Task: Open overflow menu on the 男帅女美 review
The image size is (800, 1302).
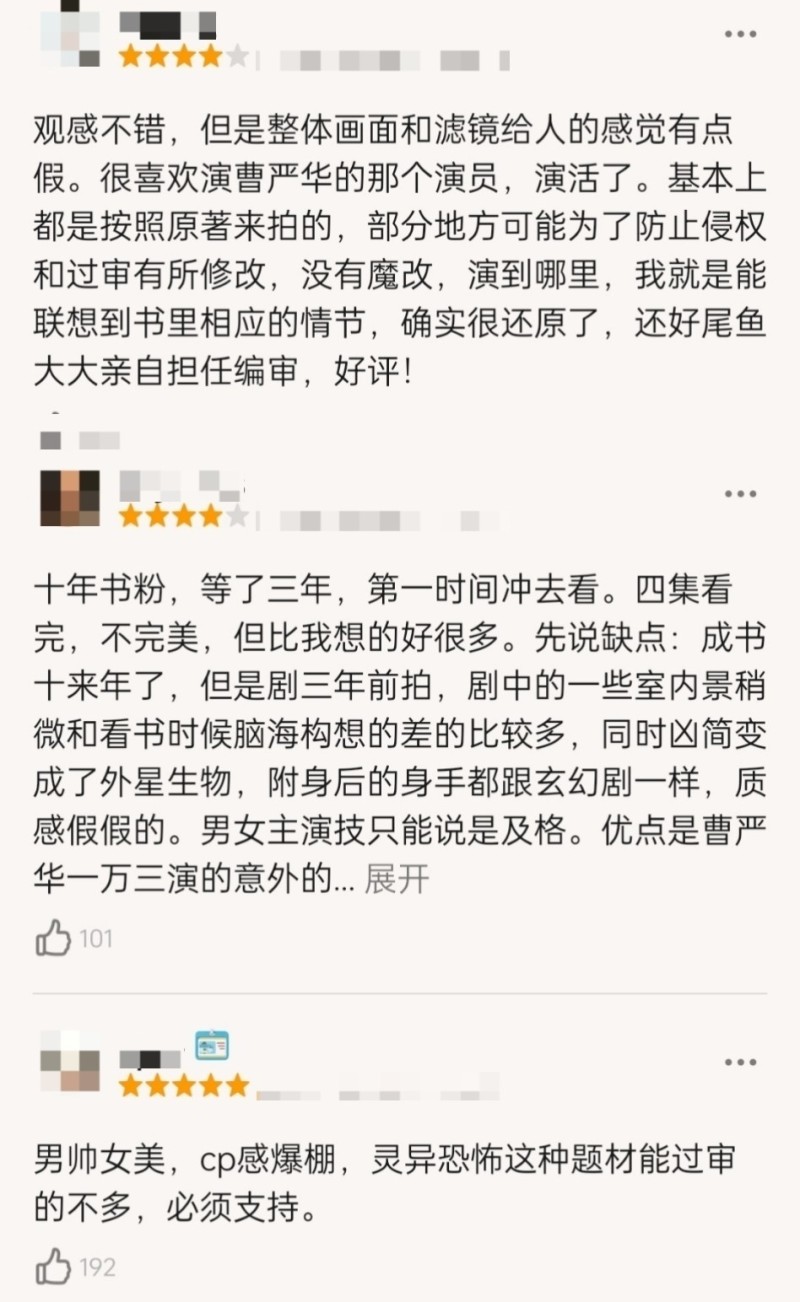Action: [740, 1061]
